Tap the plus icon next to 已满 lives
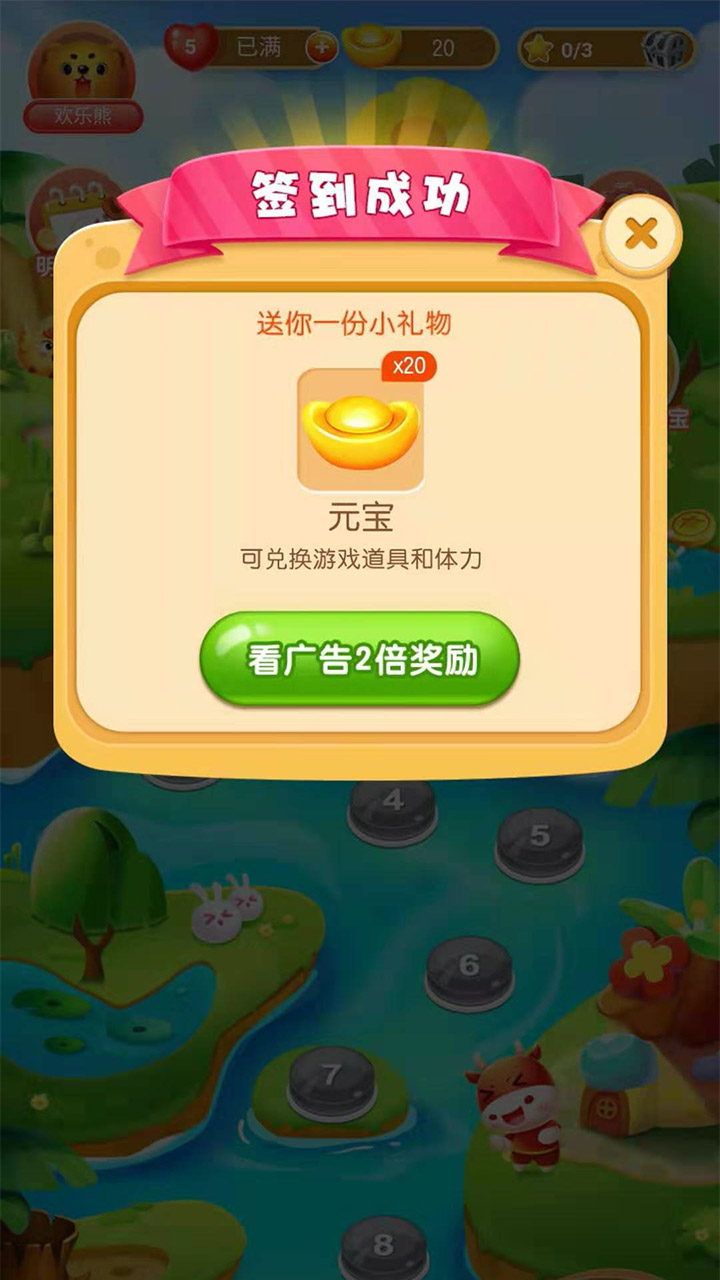The image size is (720, 1280). 321,46
